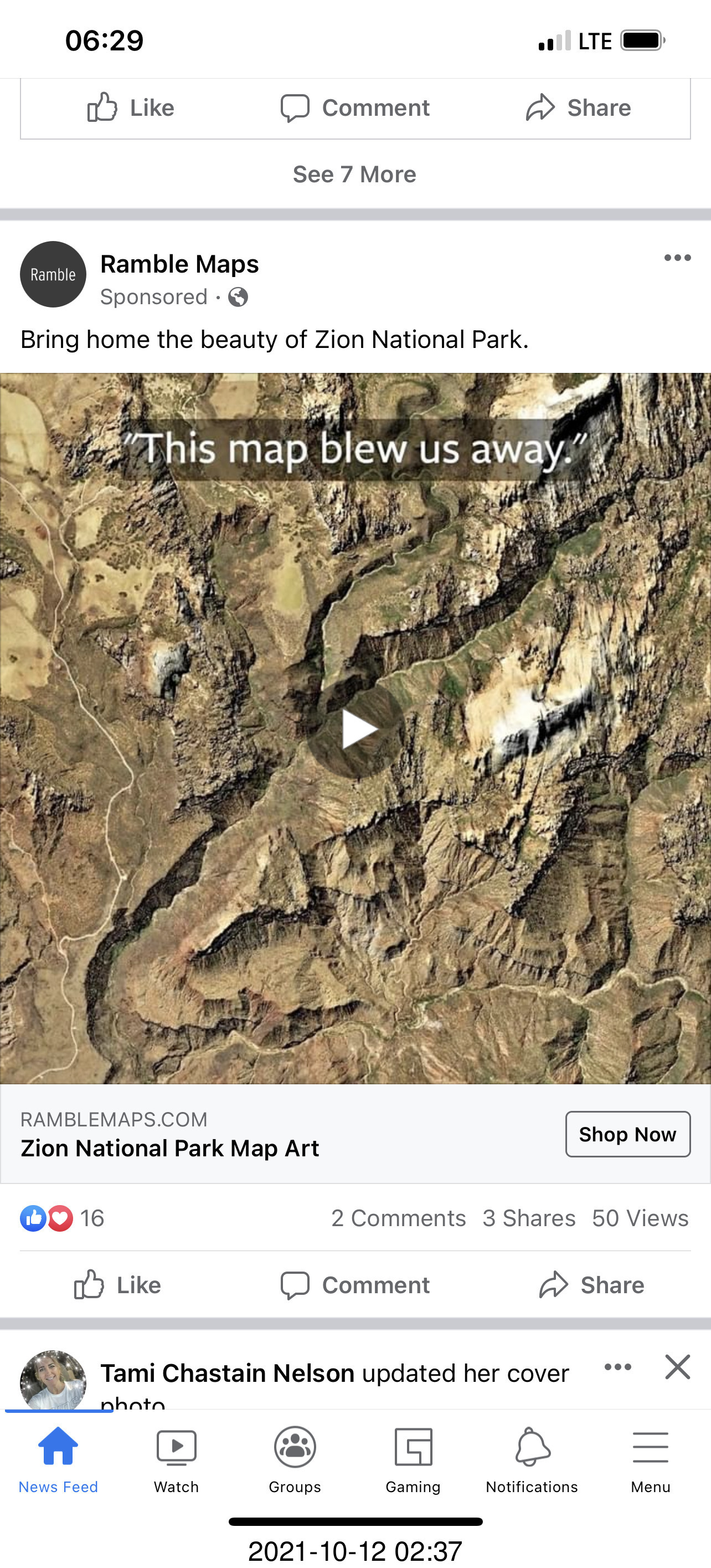
Task: Share the post above See 7 More
Action: [x=579, y=107]
